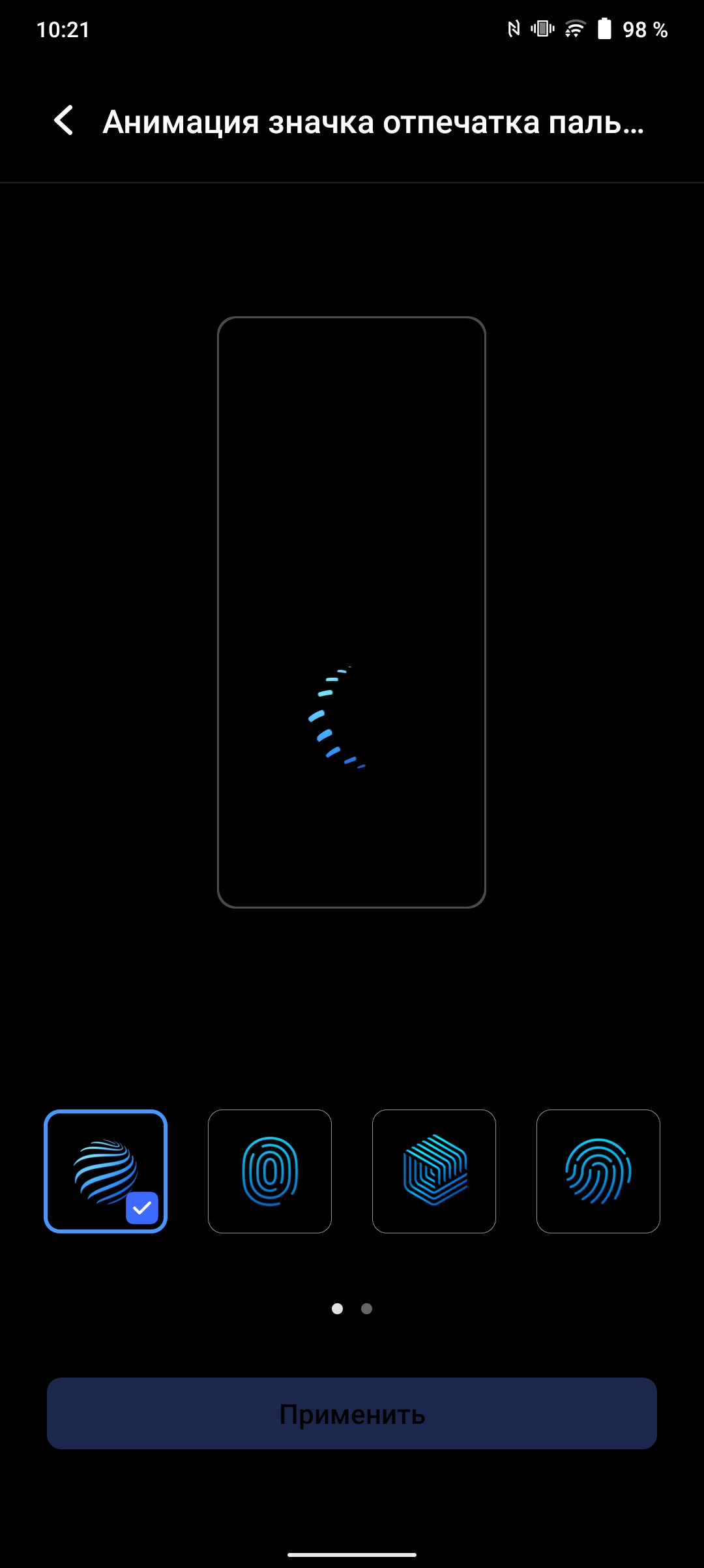The image size is (704, 1568).
Task: Tap the Применить button
Action: tap(352, 1413)
